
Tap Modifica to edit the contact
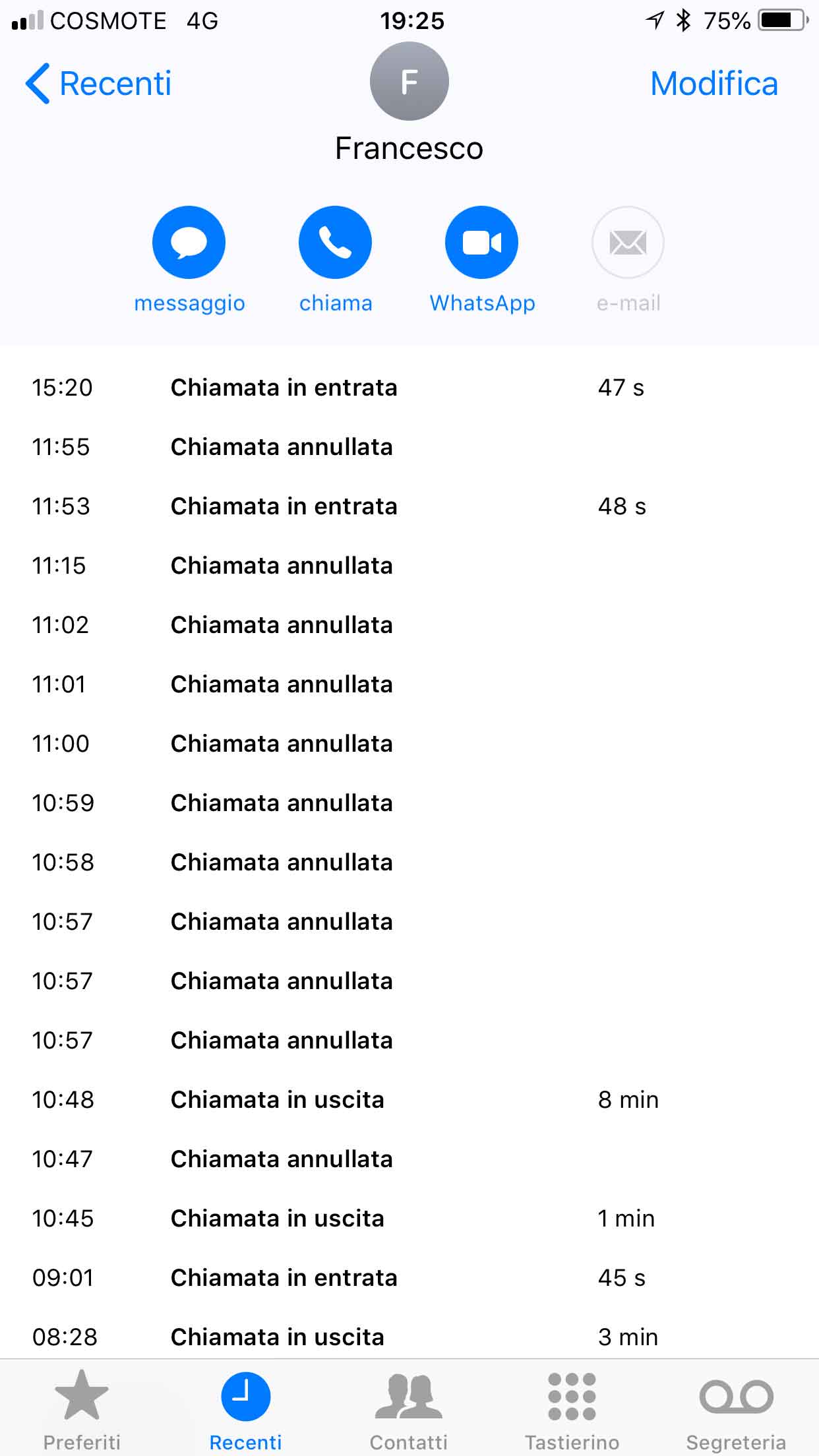point(714,84)
